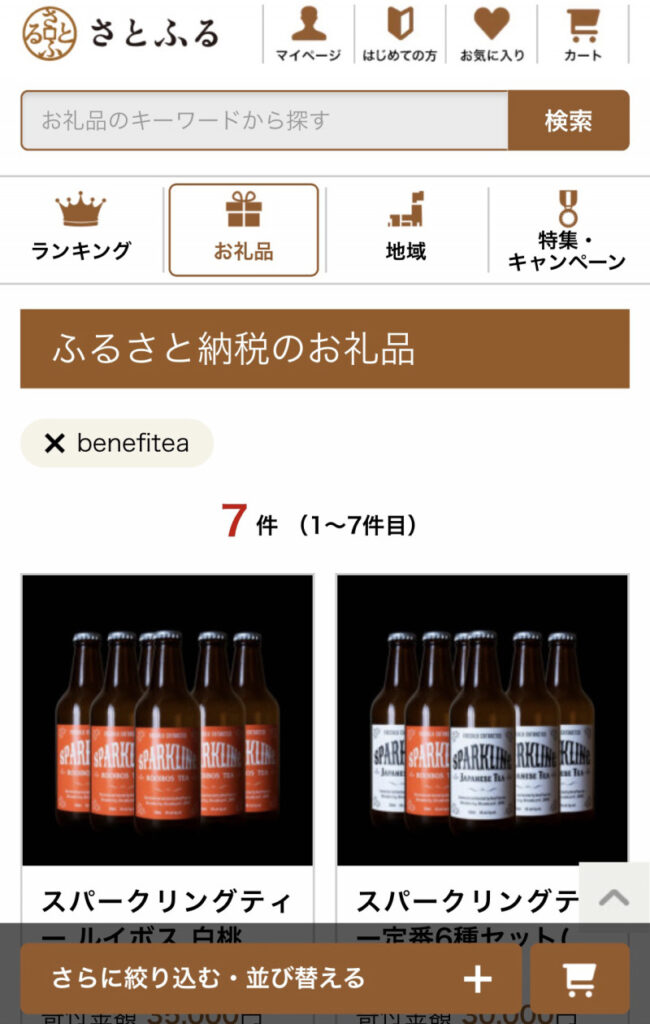Screen dimensions: 650x1024
Task: Open the floating cart button at the bottom
Action: (x=580, y=979)
